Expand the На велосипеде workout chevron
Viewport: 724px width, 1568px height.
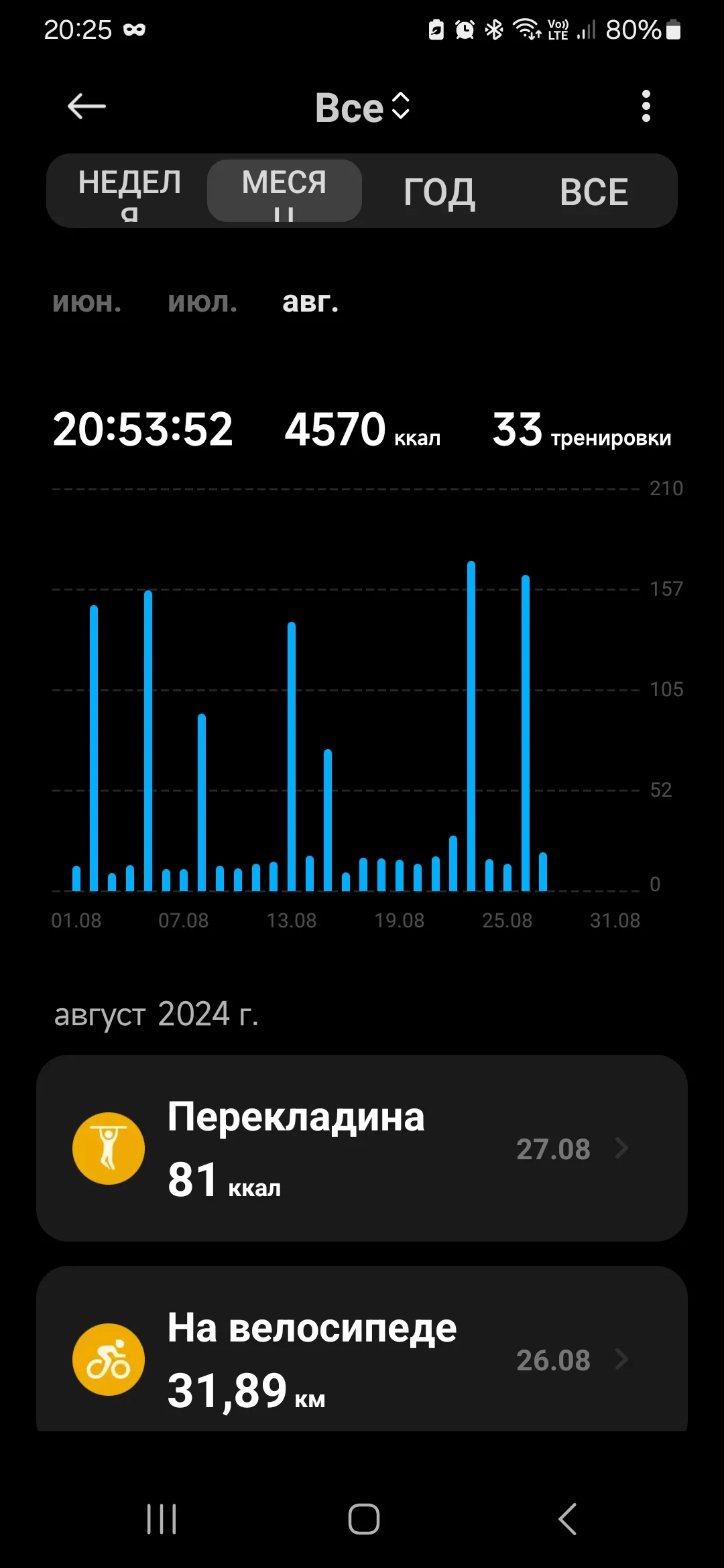click(x=620, y=1358)
